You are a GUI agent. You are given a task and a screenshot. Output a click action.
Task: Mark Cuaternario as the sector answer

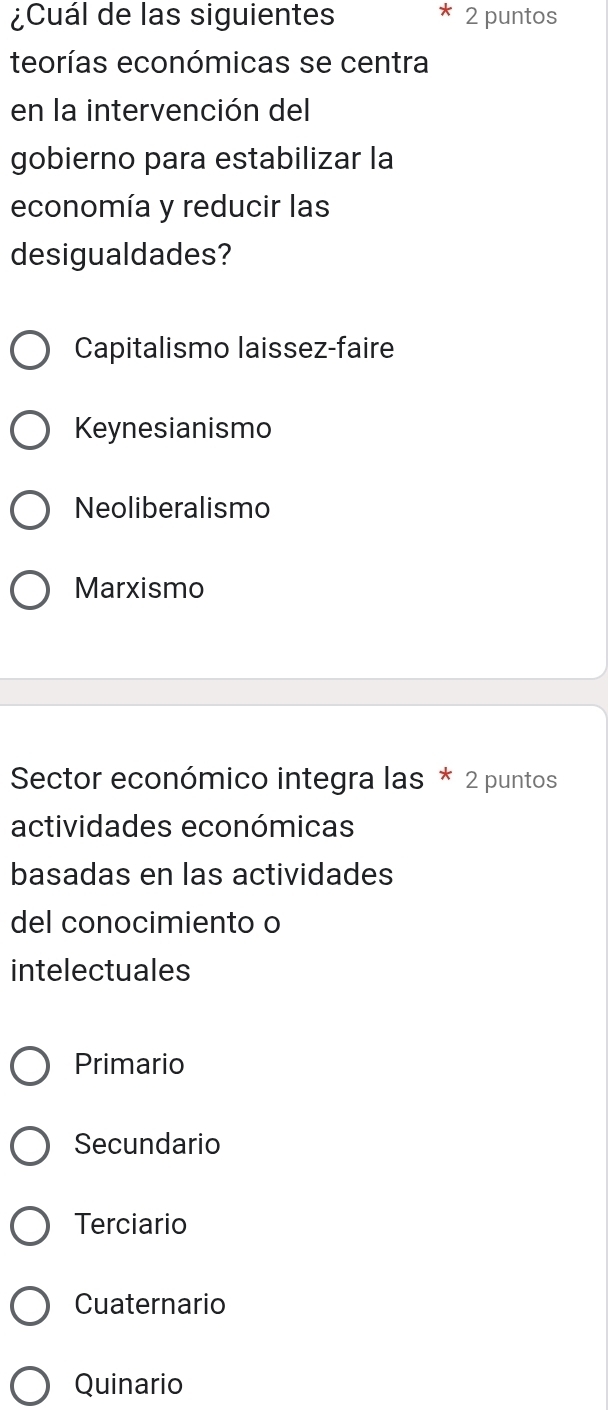(31, 1305)
